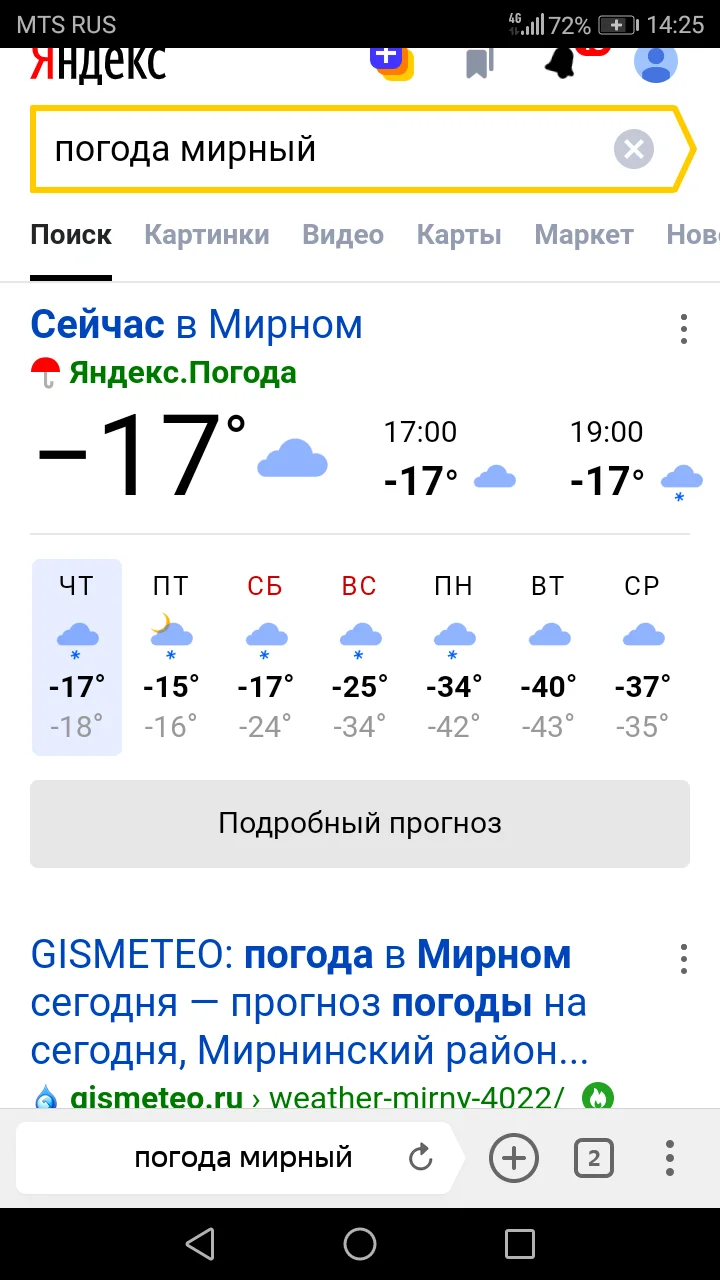Open the Сейчас в Мирном weather link
This screenshot has width=720, height=1280.
[197, 325]
